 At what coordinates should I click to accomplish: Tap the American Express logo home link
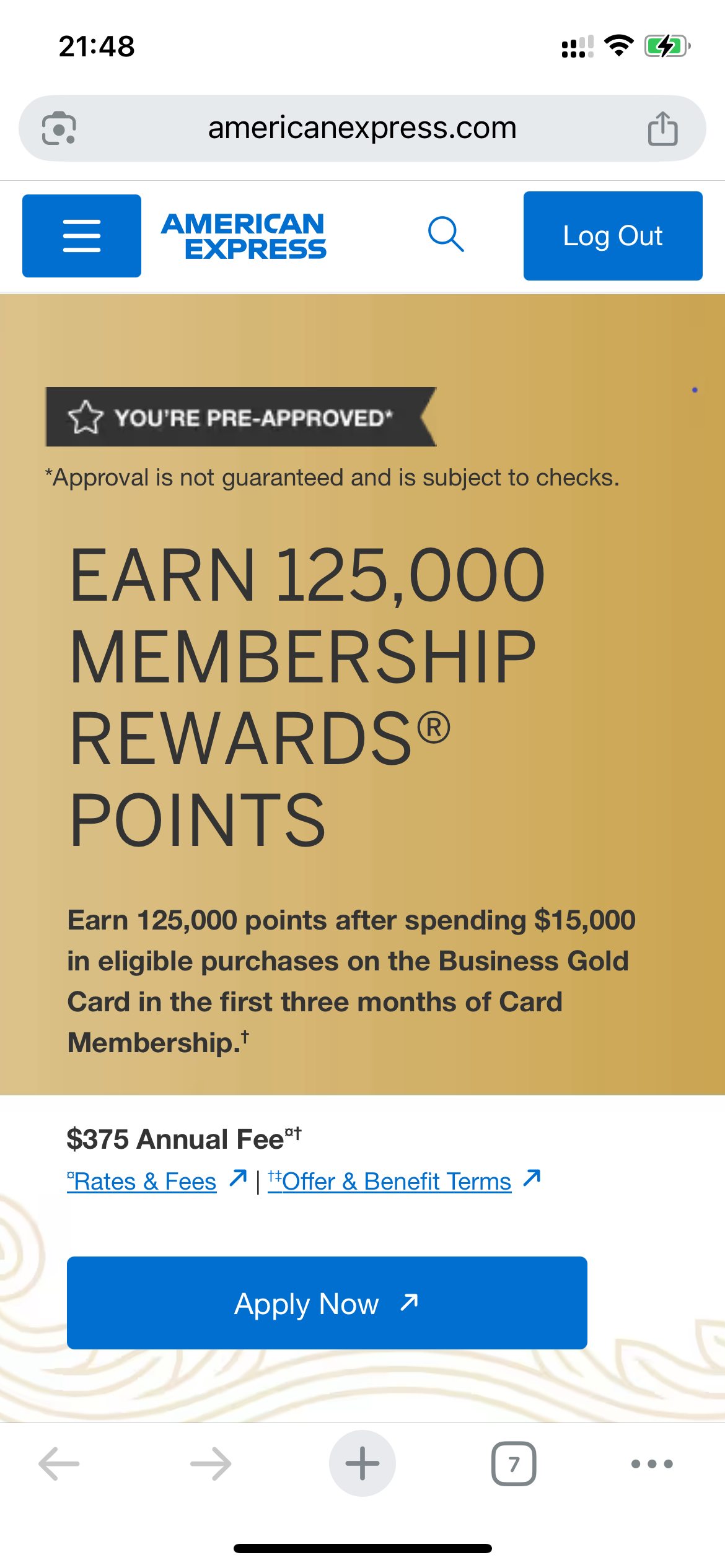click(244, 236)
